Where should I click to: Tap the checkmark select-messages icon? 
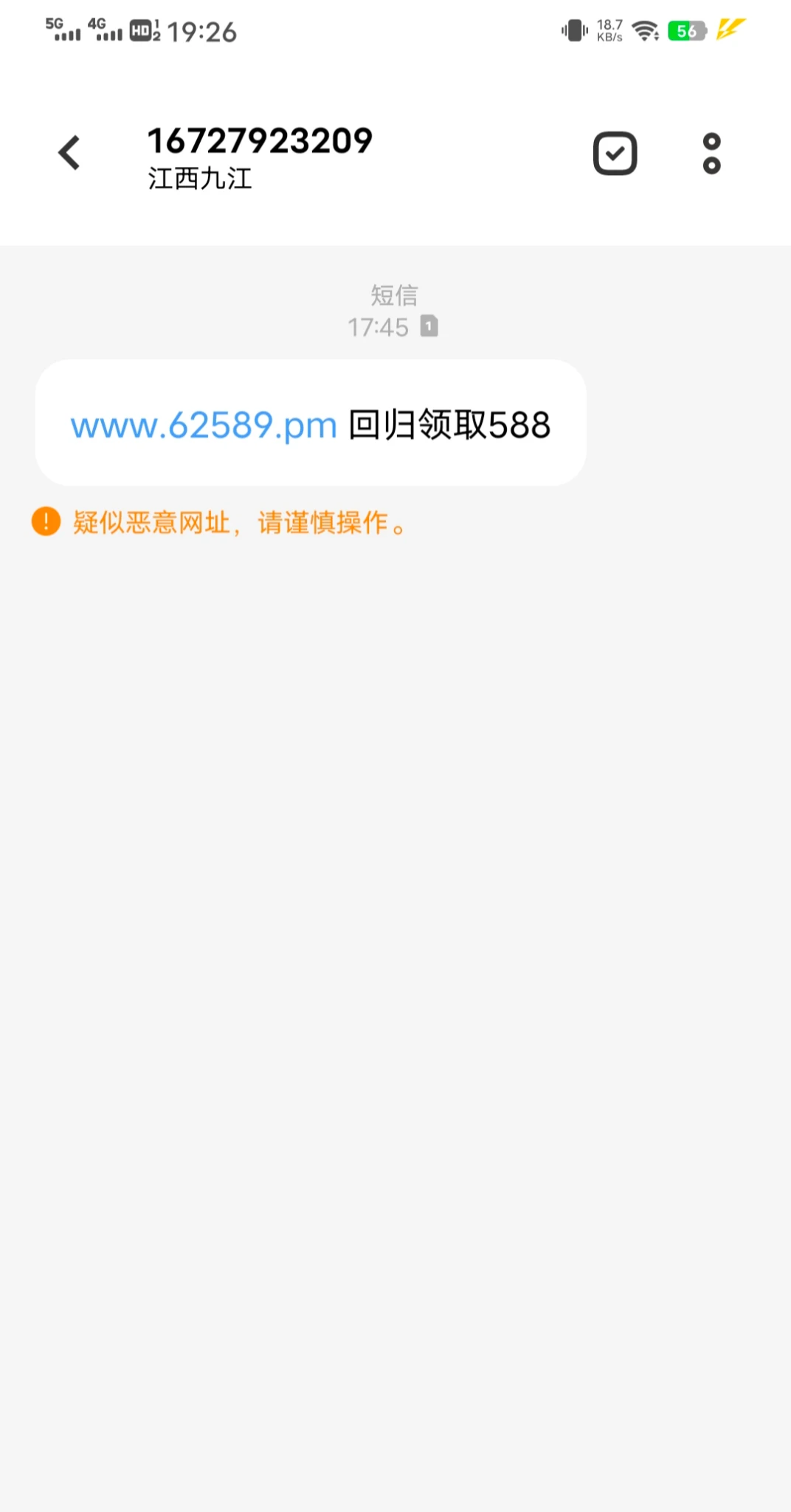pos(615,154)
